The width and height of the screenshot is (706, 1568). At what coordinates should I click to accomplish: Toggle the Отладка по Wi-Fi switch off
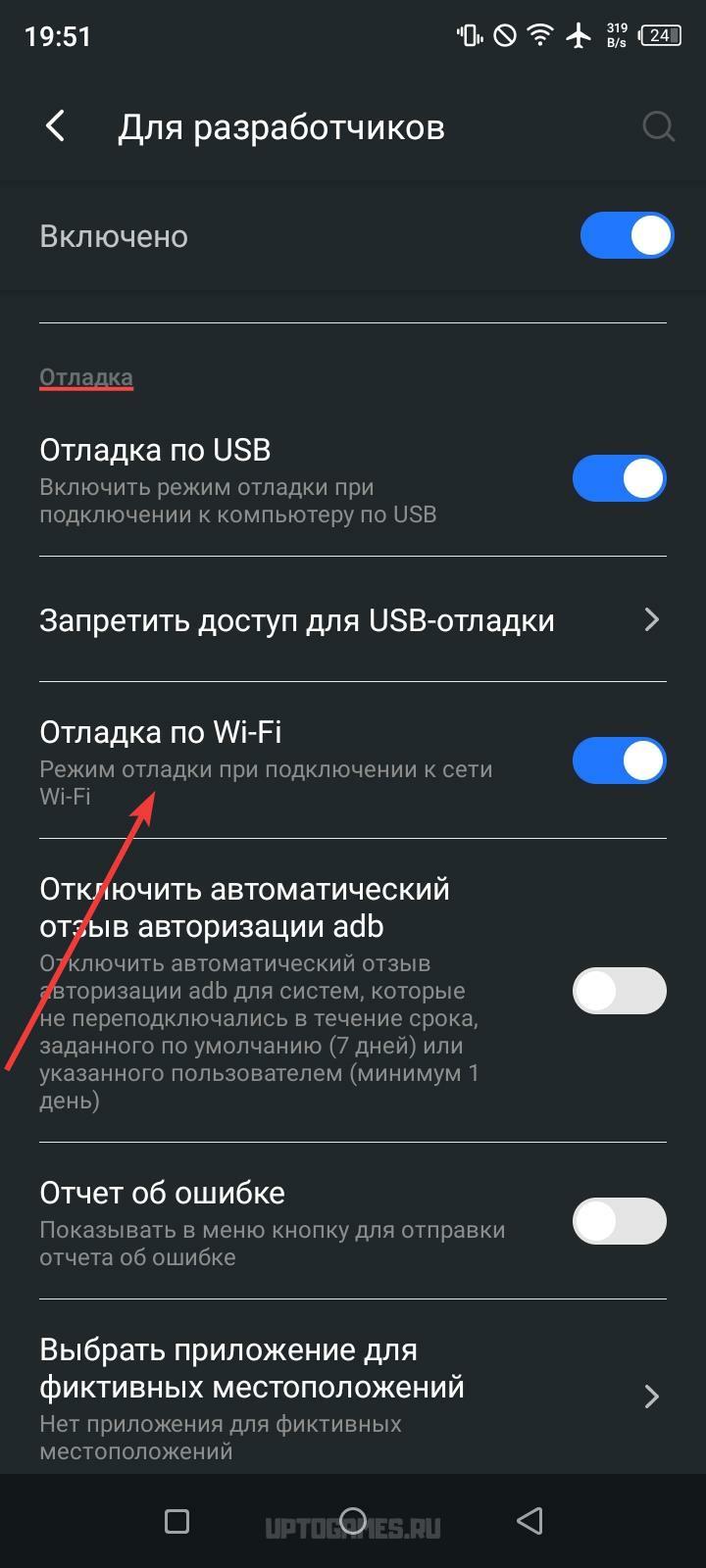(620, 760)
